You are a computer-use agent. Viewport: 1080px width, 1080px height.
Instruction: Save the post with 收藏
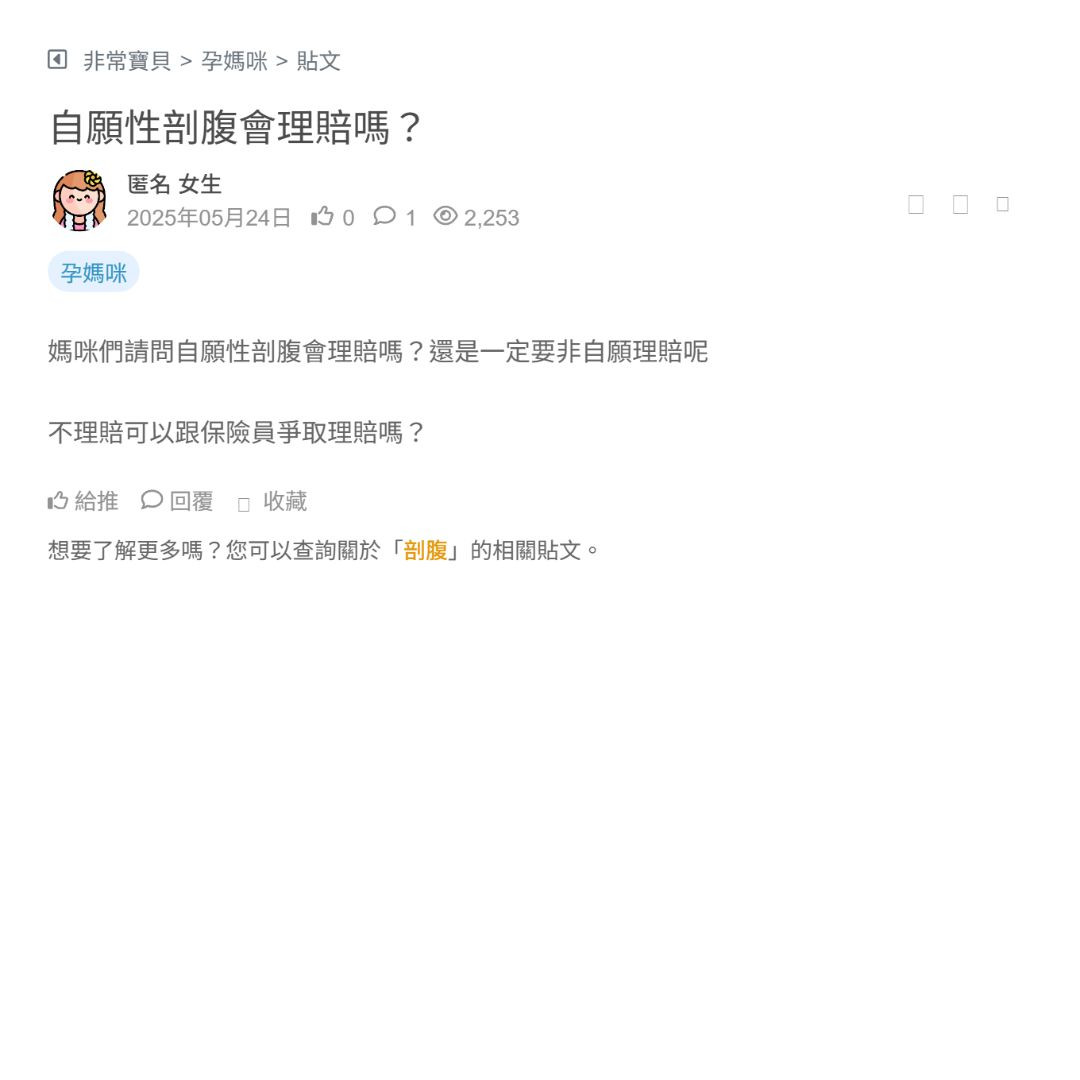[x=273, y=502]
